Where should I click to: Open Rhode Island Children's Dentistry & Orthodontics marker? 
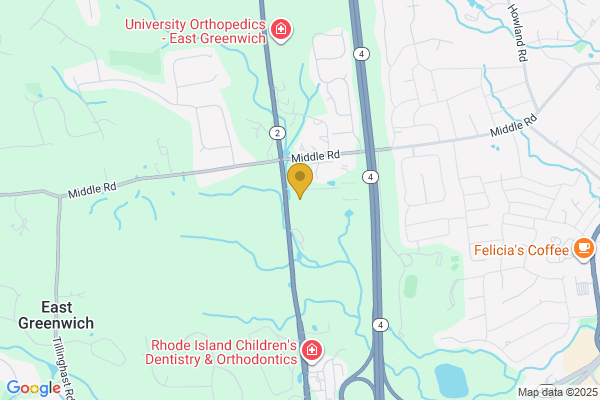click(x=312, y=350)
